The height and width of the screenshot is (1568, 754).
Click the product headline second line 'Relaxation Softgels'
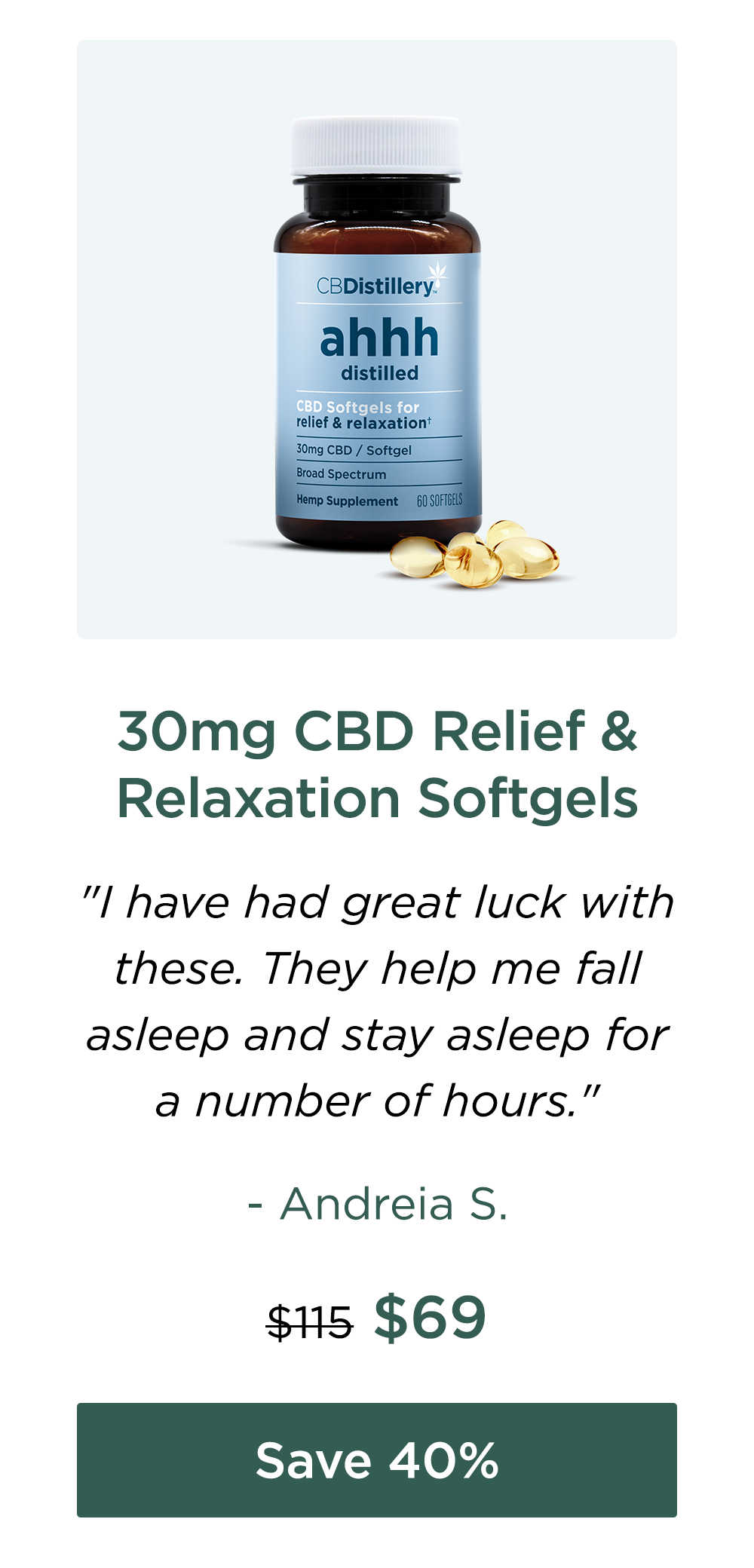pos(377,795)
